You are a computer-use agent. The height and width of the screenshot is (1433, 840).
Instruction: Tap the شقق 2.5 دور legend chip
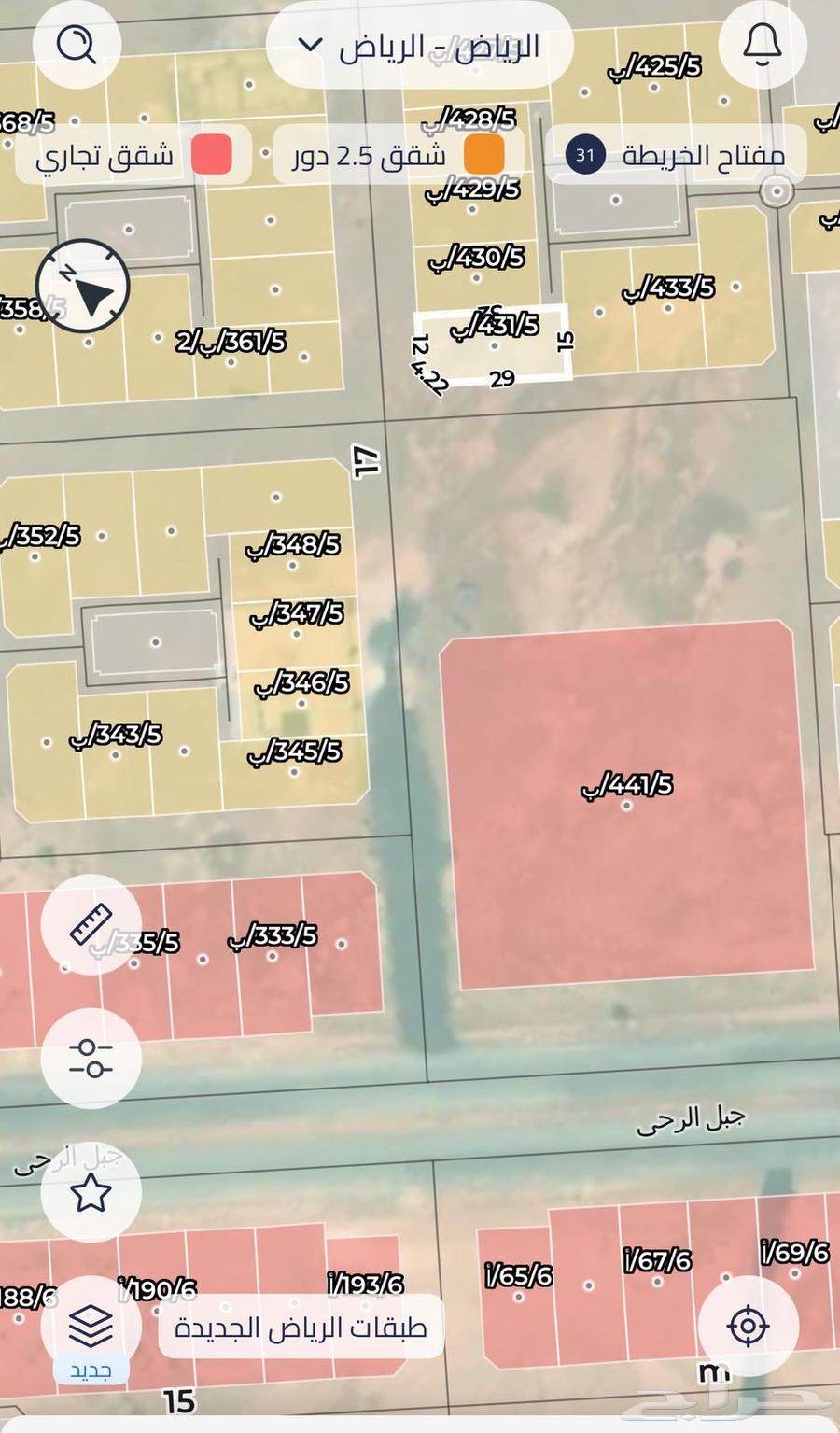(398, 154)
